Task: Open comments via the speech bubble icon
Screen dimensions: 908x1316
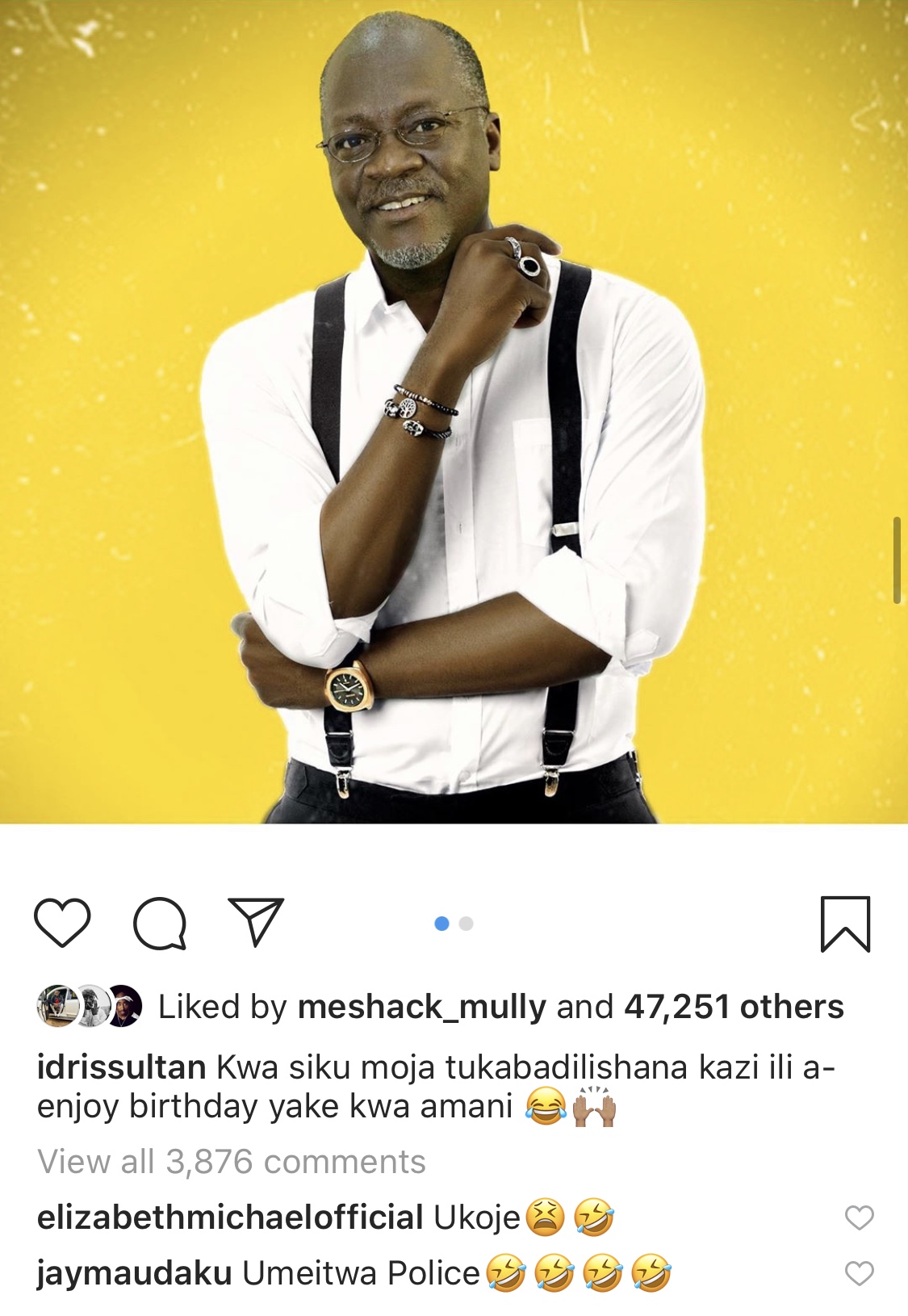Action: pyautogui.click(x=160, y=923)
